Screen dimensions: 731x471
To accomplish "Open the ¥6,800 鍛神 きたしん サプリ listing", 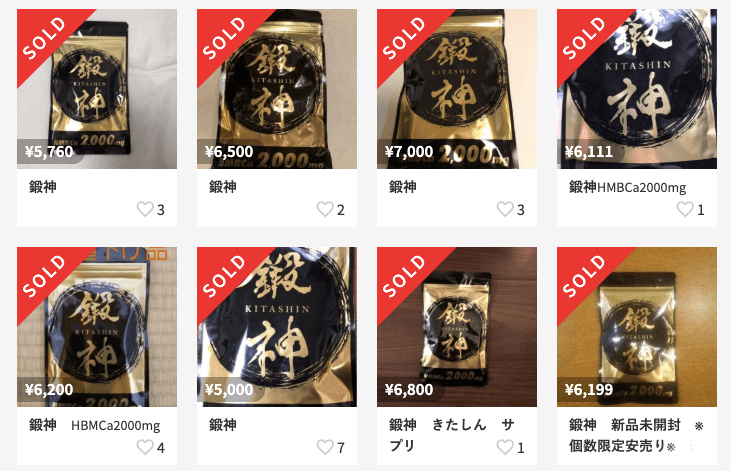I will (457, 327).
